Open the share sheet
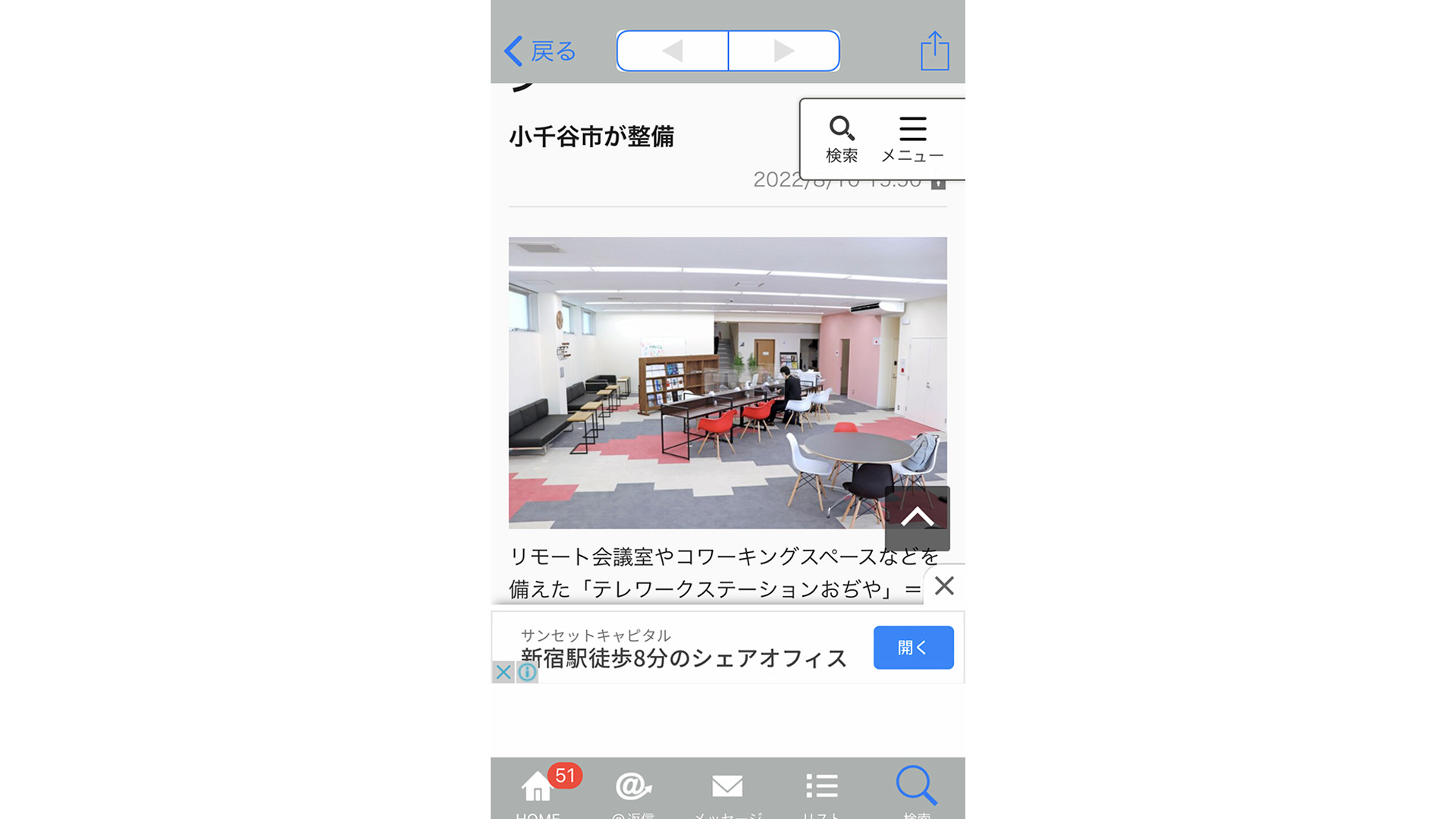The width and height of the screenshot is (1456, 819). (x=934, y=51)
